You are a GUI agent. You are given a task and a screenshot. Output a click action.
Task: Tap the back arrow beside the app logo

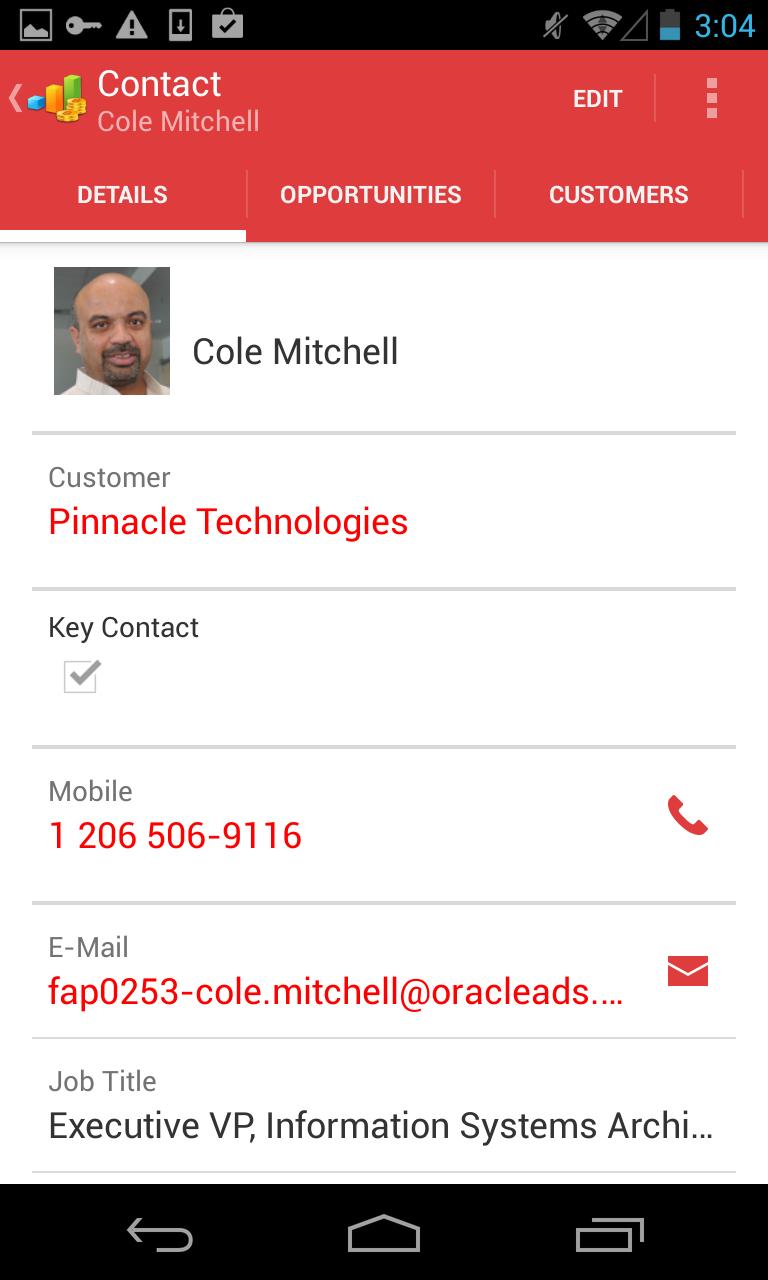coord(13,98)
